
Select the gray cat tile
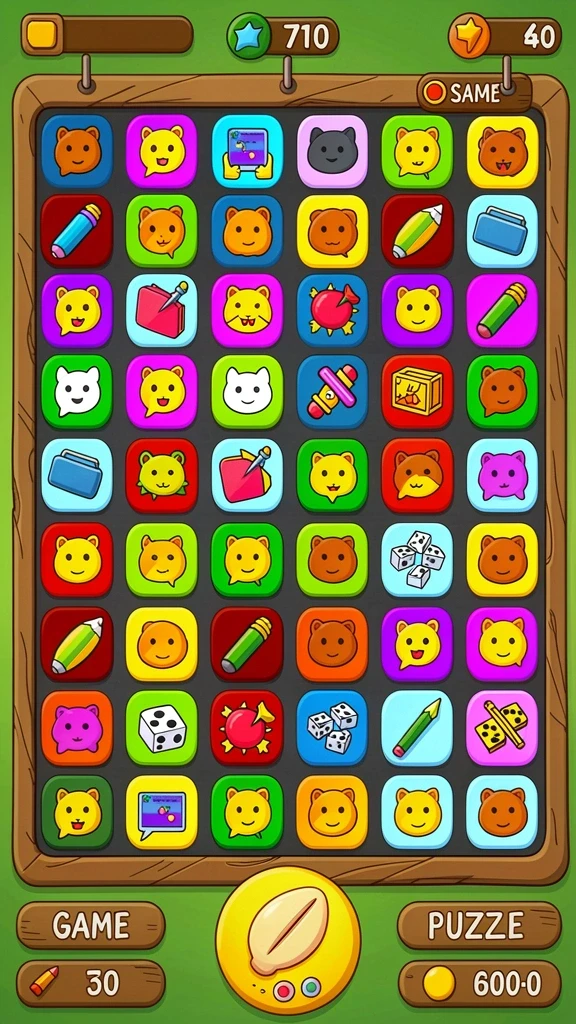[x=332, y=152]
